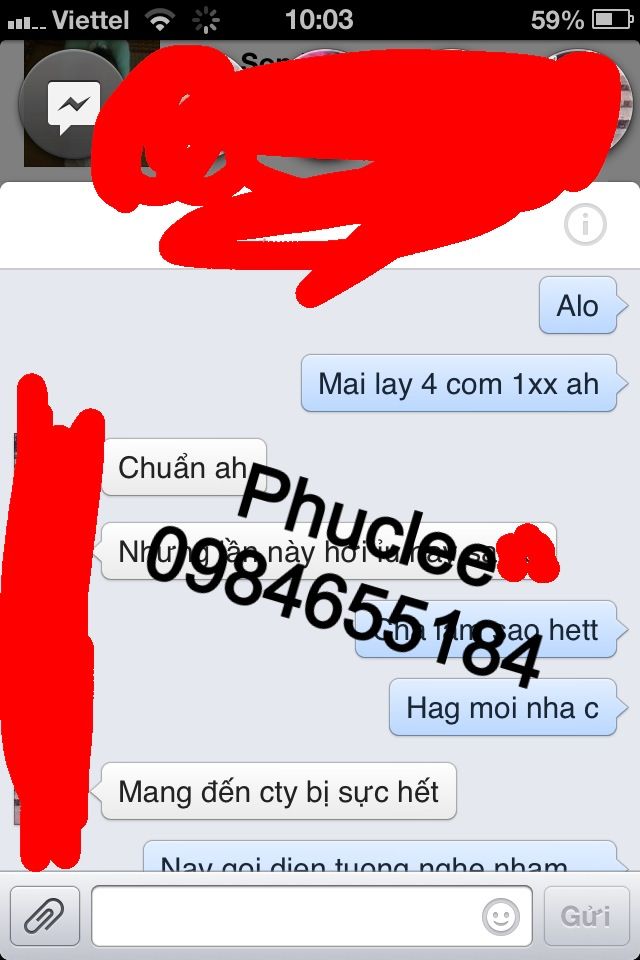Open the conversation info icon
The height and width of the screenshot is (960, 640).
pos(585,226)
